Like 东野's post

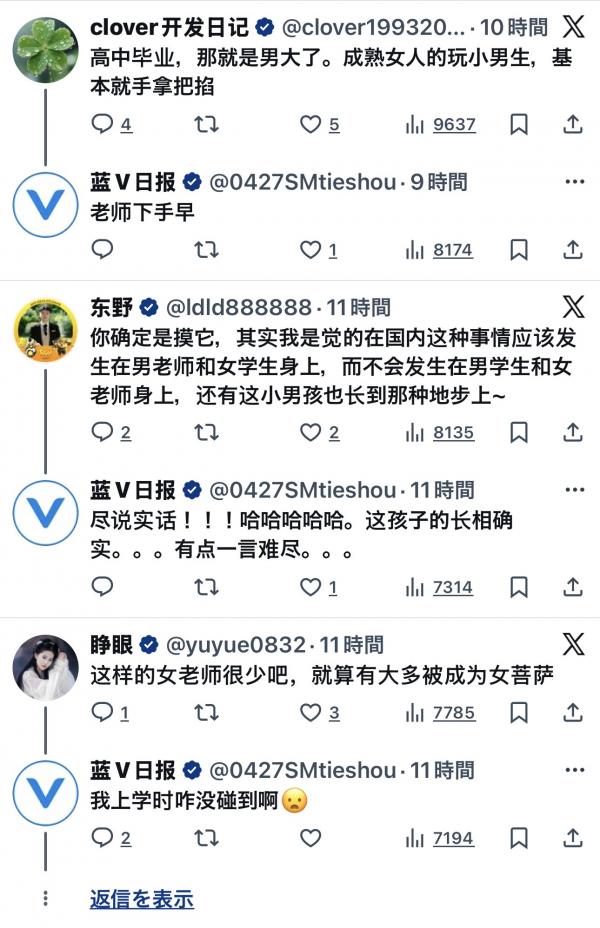click(311, 433)
